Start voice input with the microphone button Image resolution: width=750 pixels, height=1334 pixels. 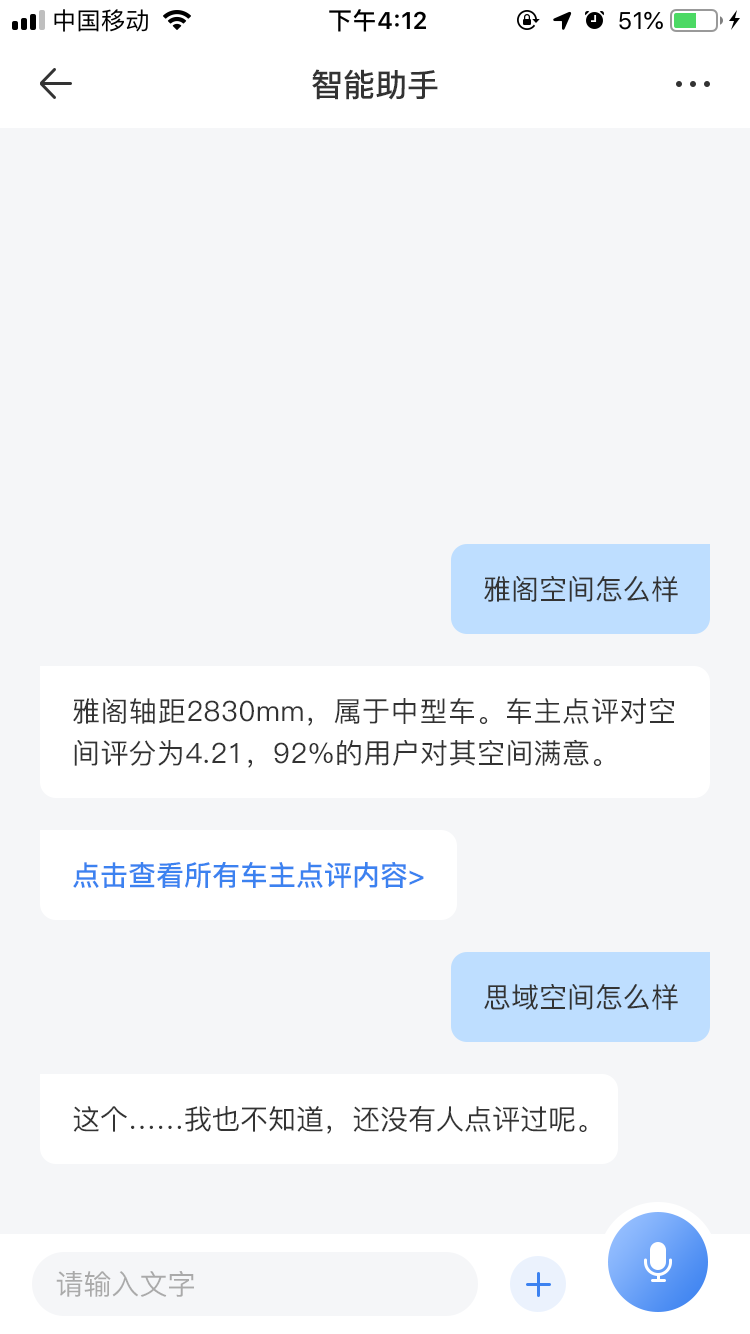pyautogui.click(x=658, y=1262)
